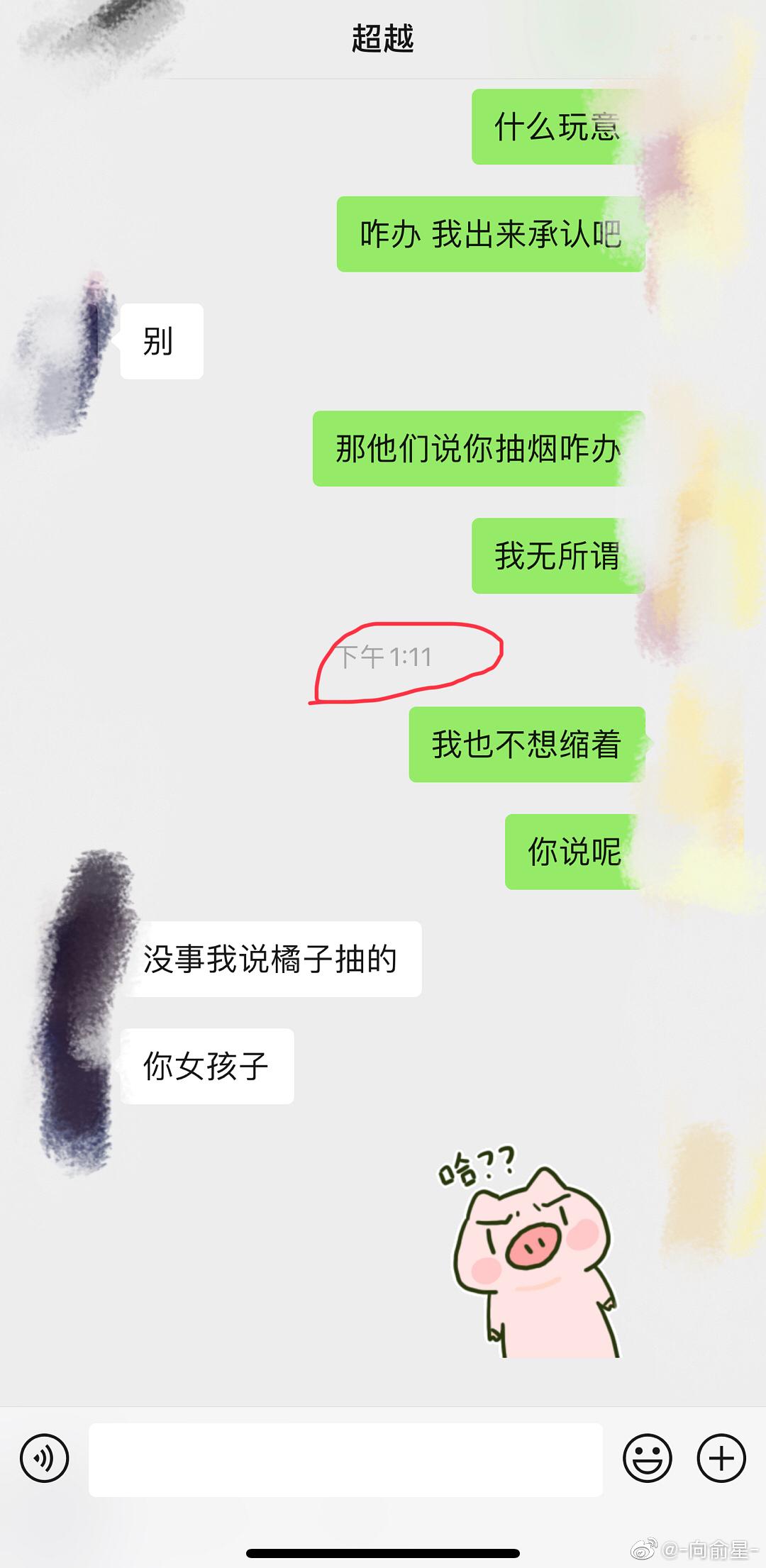Focus the message text field
Image resolution: width=766 pixels, height=1568 pixels.
[345, 1459]
